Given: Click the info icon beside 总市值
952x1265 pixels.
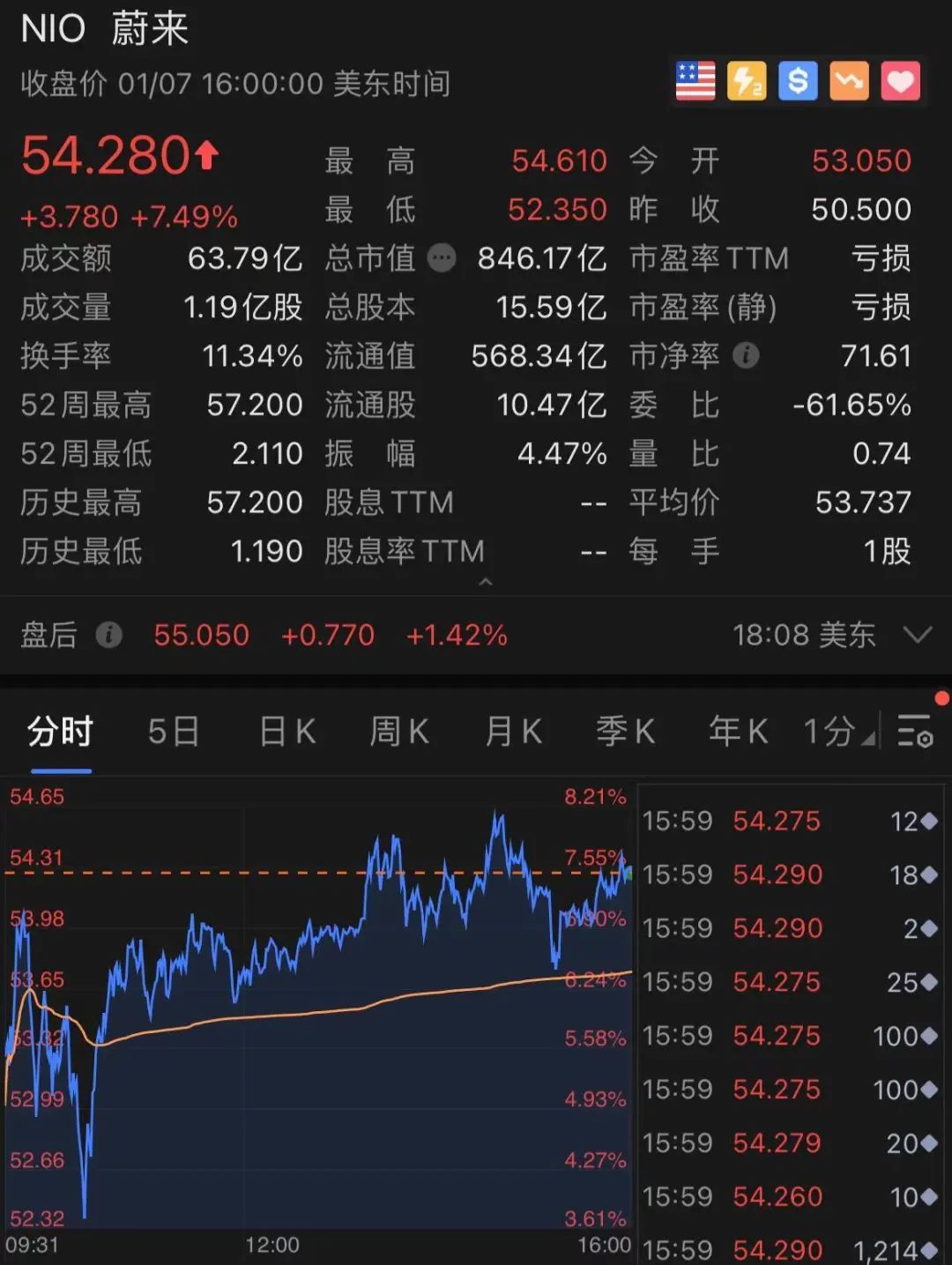Looking at the screenshot, I should [x=442, y=258].
